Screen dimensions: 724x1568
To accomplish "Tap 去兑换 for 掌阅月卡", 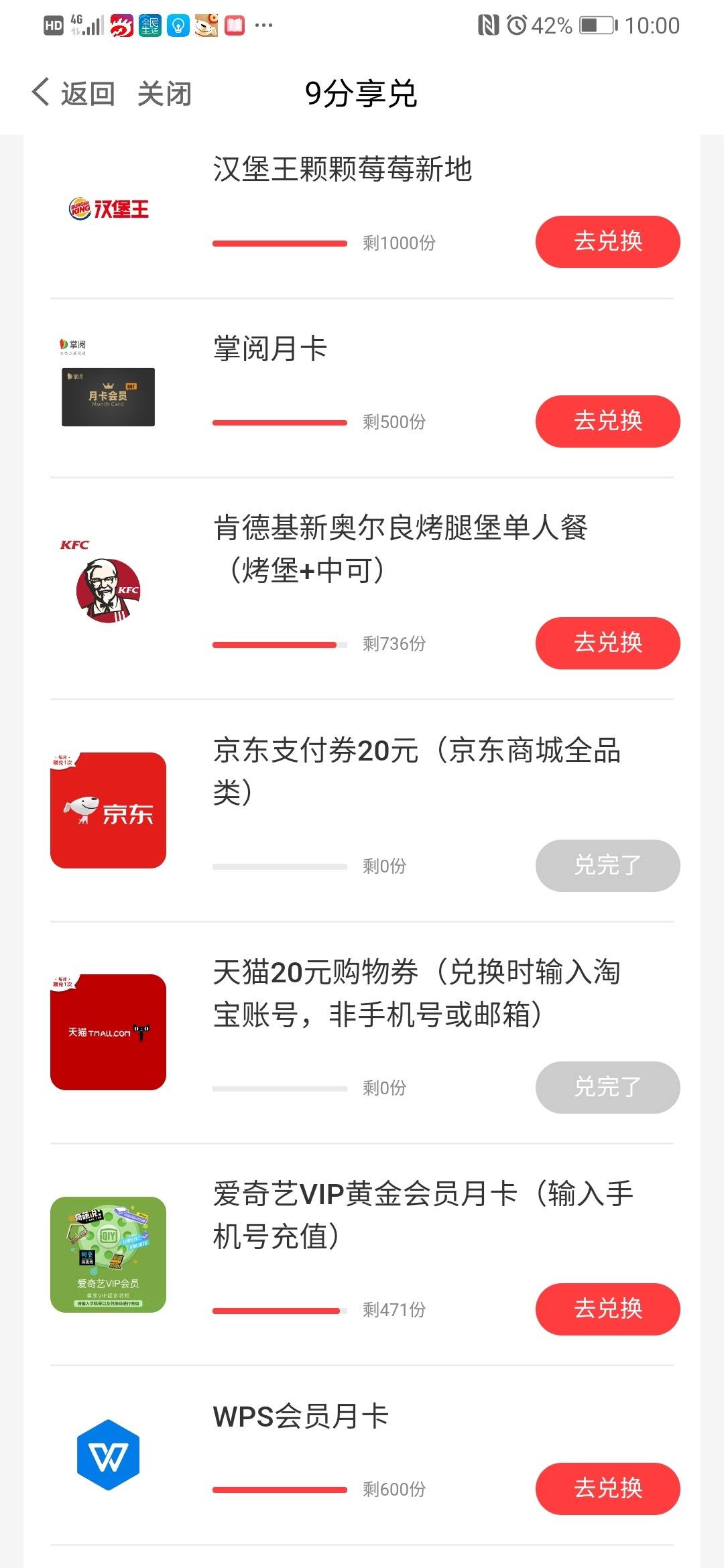I will pos(607,421).
